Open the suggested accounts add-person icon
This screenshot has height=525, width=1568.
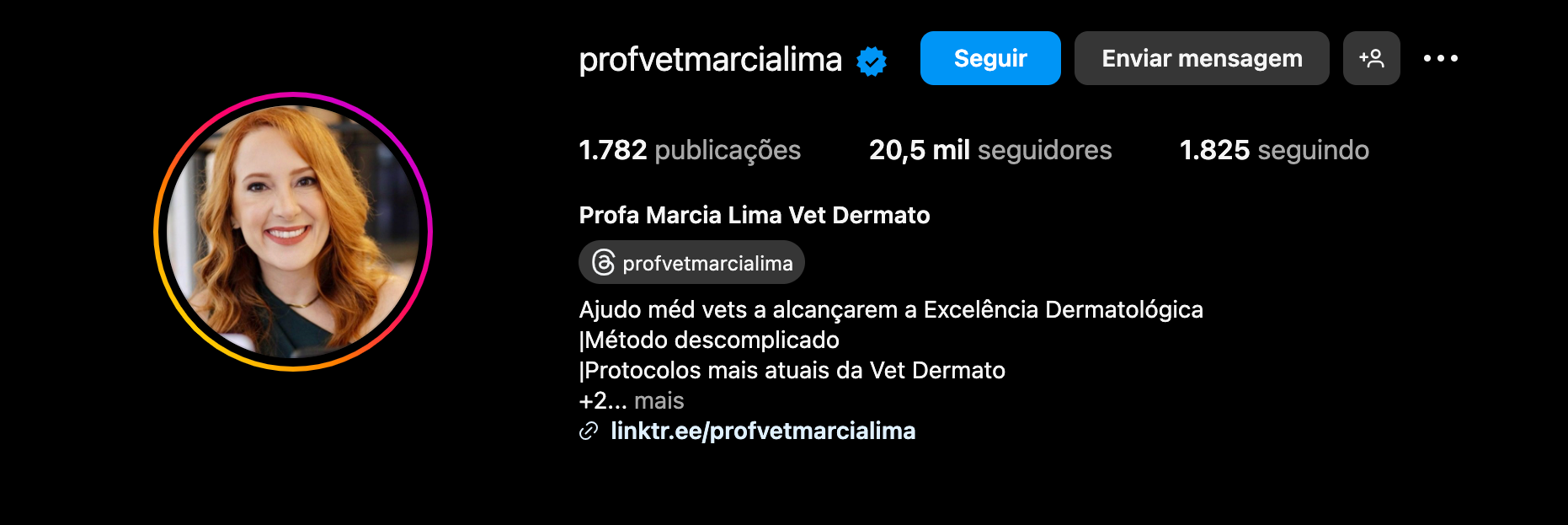tap(1371, 58)
